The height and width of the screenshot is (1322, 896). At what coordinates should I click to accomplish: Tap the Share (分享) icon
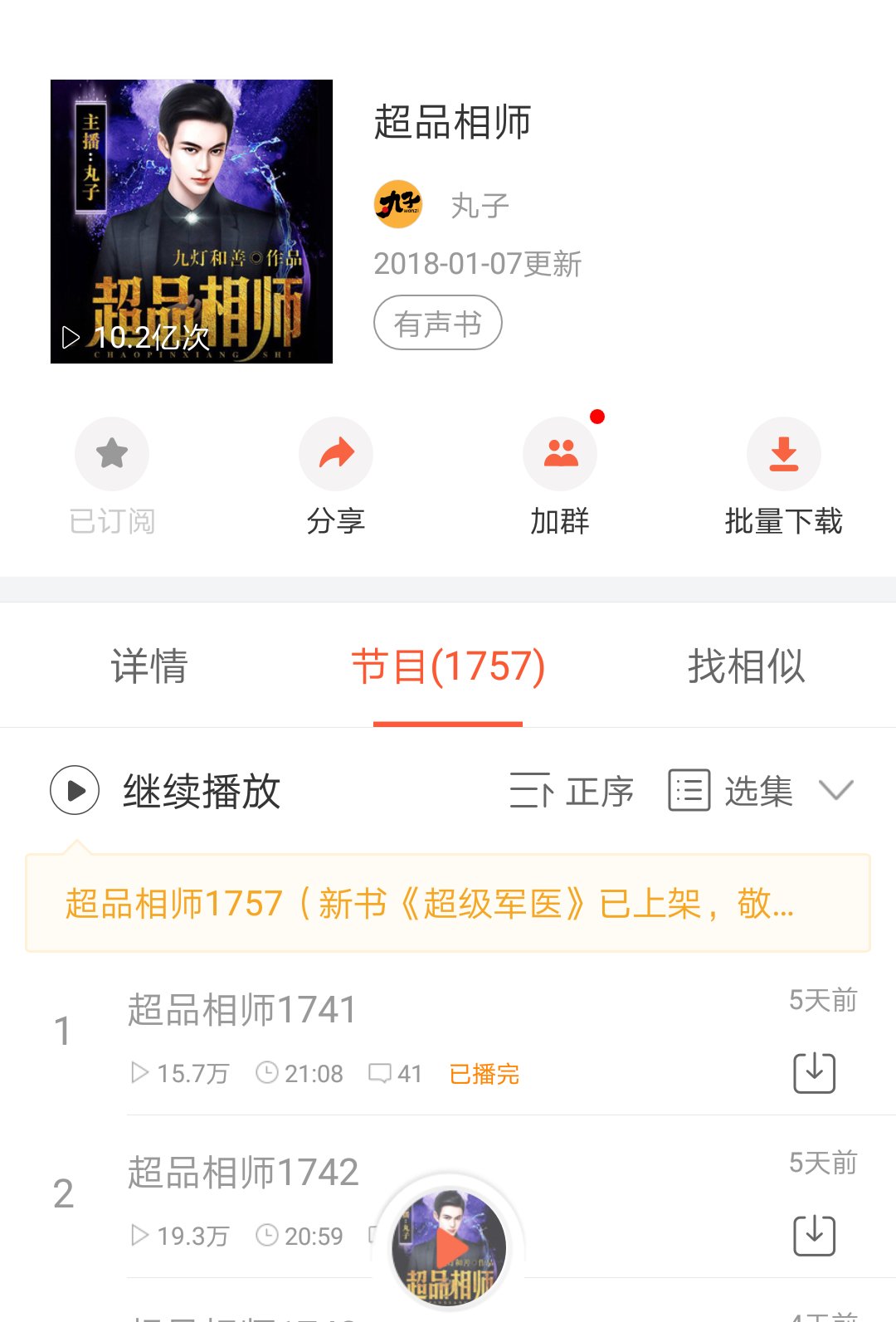tap(336, 454)
